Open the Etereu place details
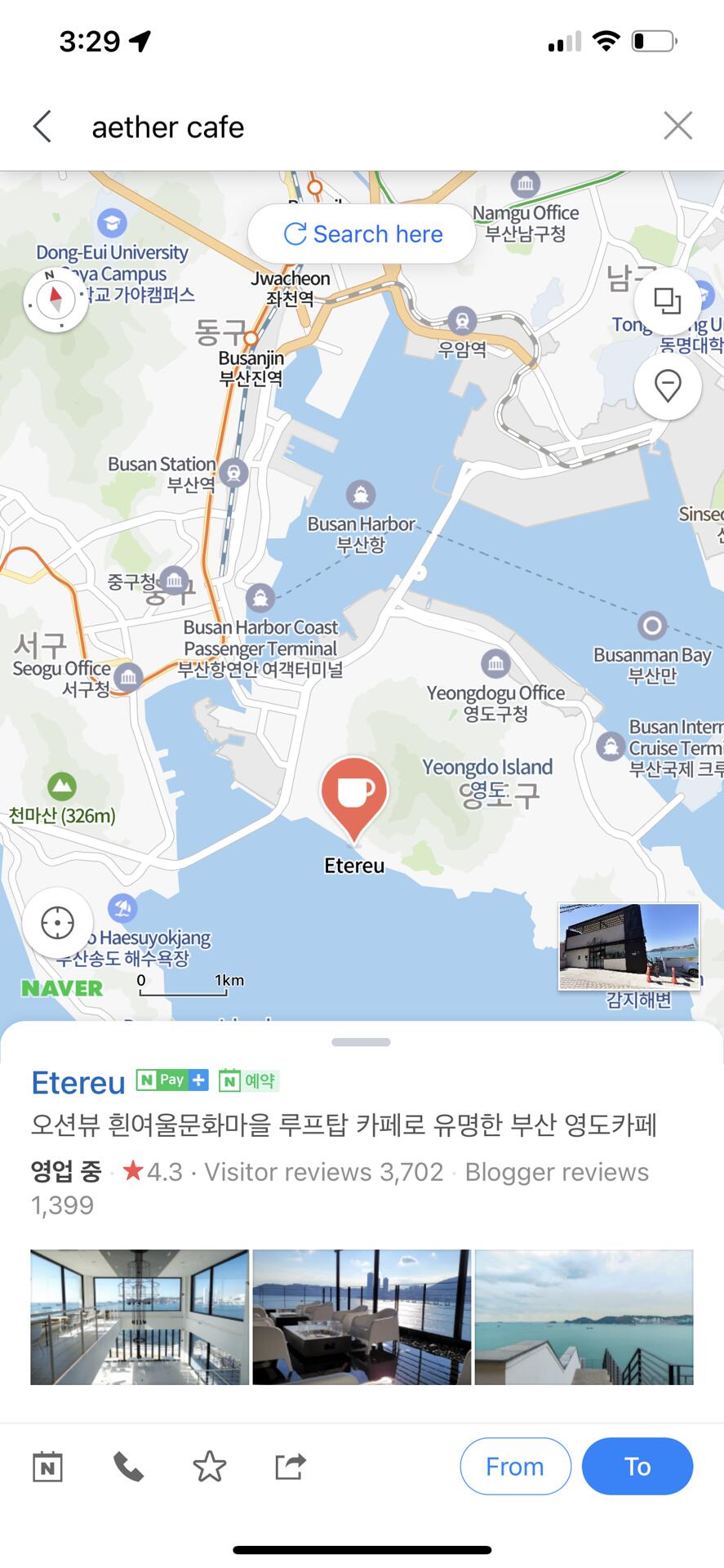 click(x=78, y=1083)
